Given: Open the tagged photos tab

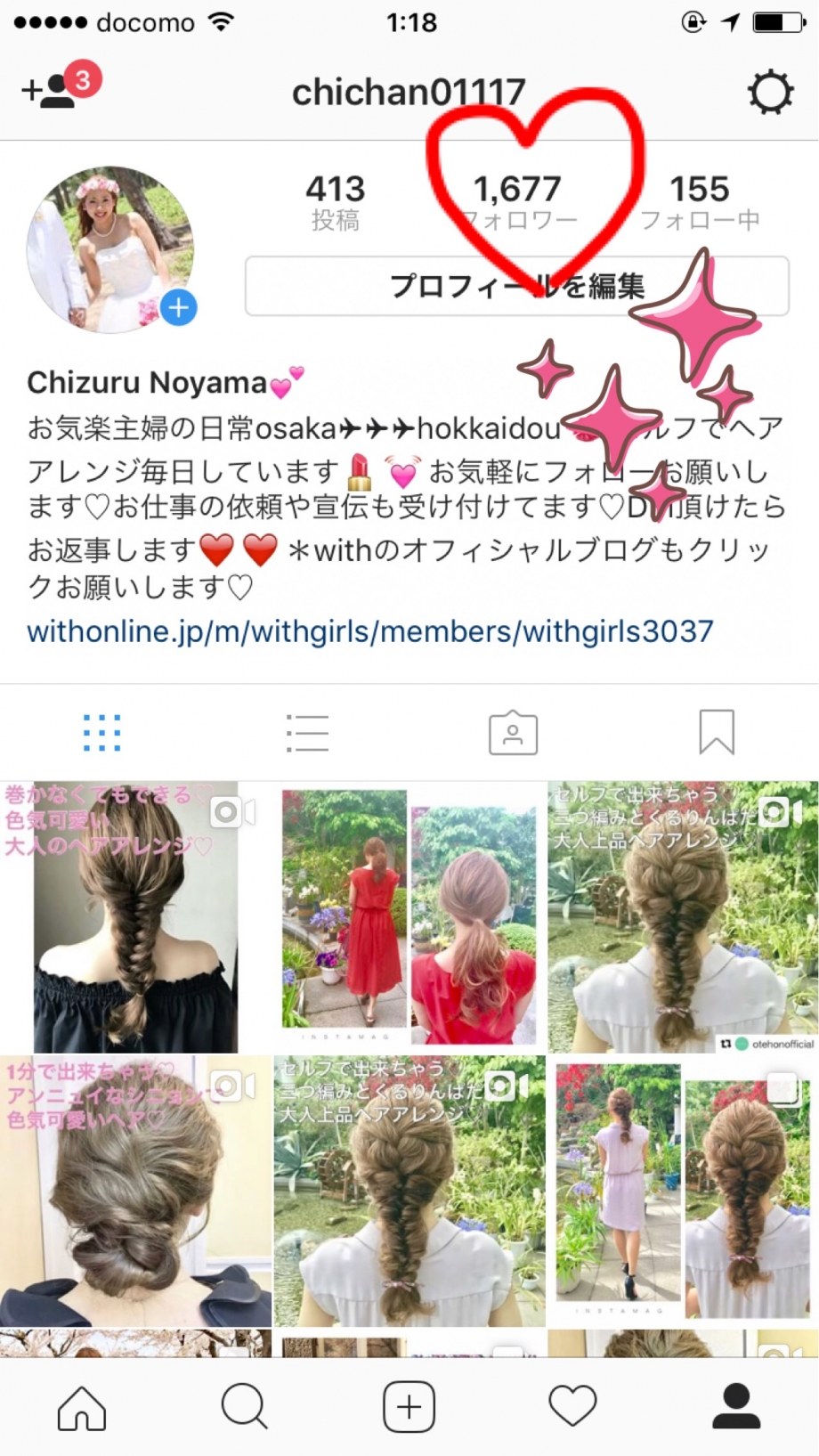Looking at the screenshot, I should 513,733.
